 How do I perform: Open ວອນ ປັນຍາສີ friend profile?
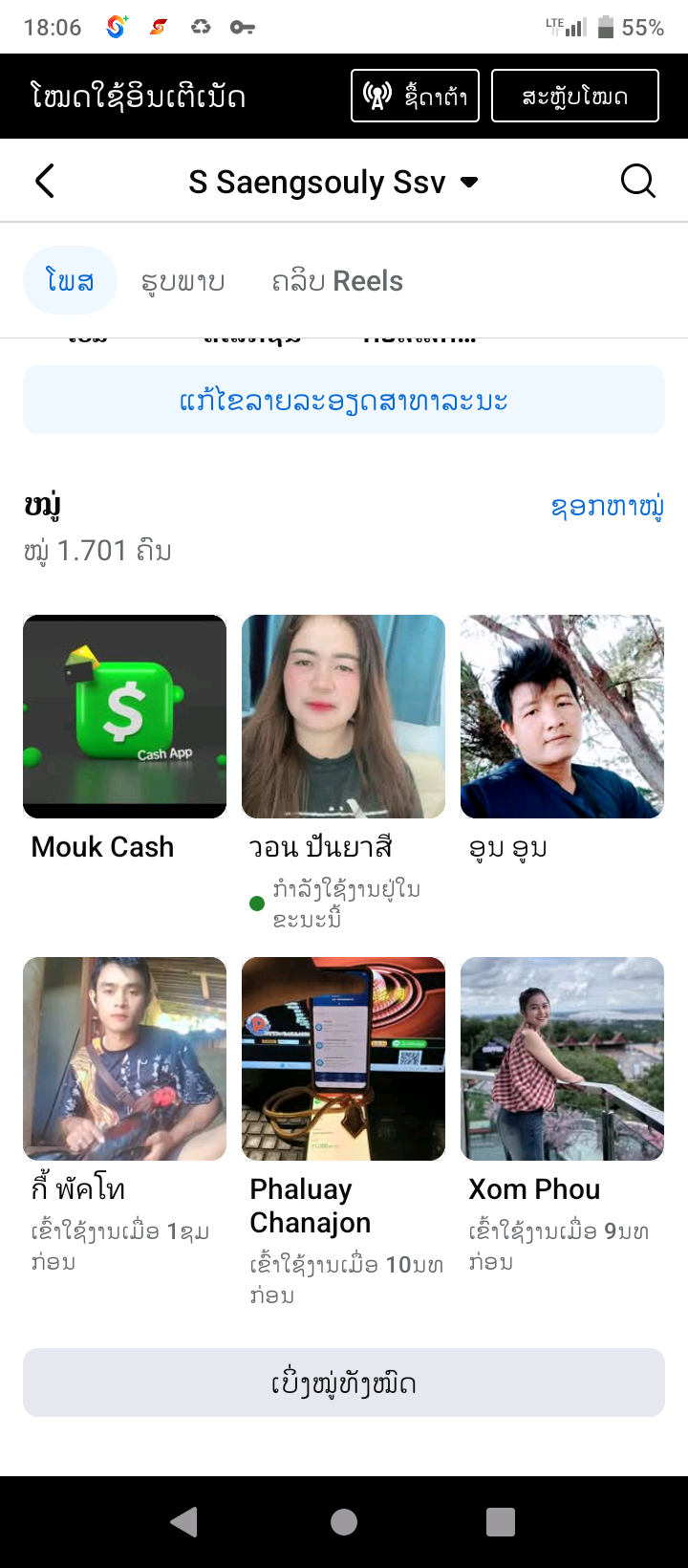coord(343,717)
